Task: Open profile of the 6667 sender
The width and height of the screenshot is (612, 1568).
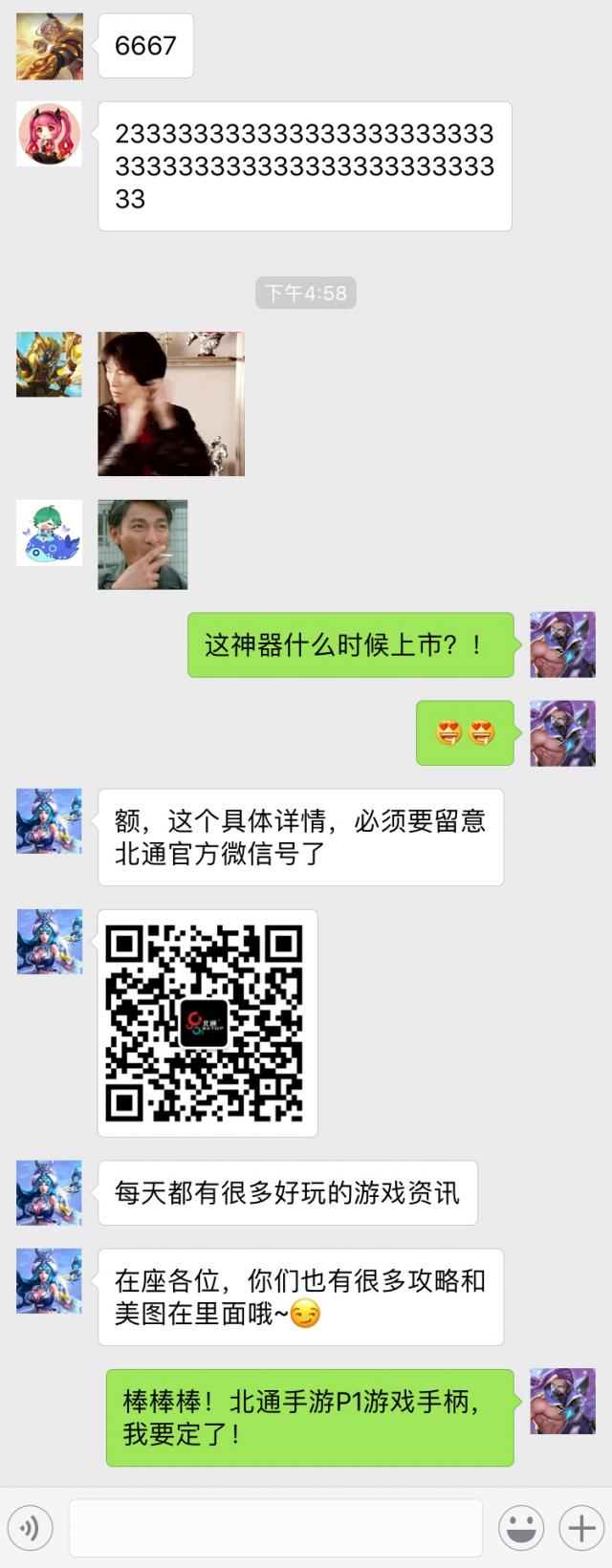Action: (x=50, y=46)
